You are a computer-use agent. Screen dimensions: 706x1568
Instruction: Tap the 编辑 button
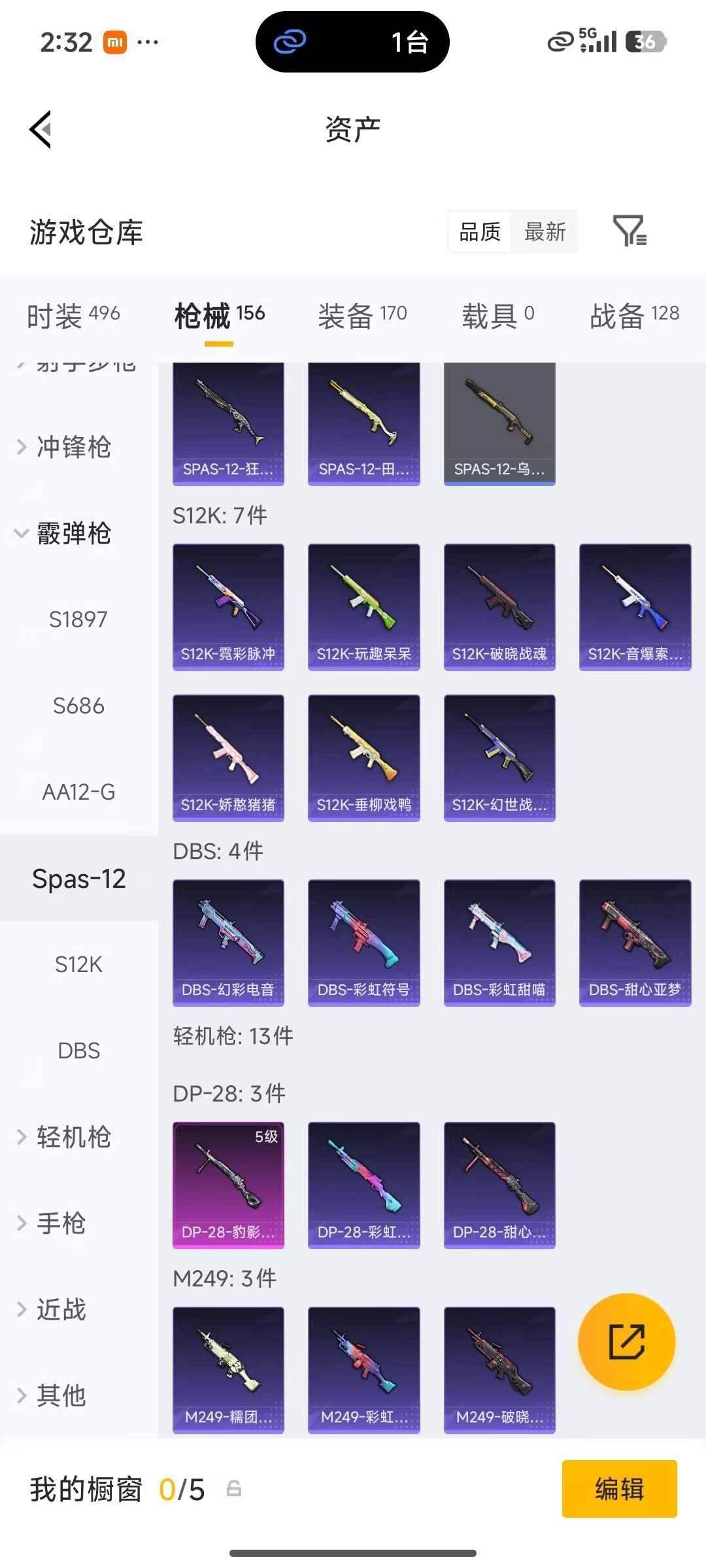[x=619, y=1490]
